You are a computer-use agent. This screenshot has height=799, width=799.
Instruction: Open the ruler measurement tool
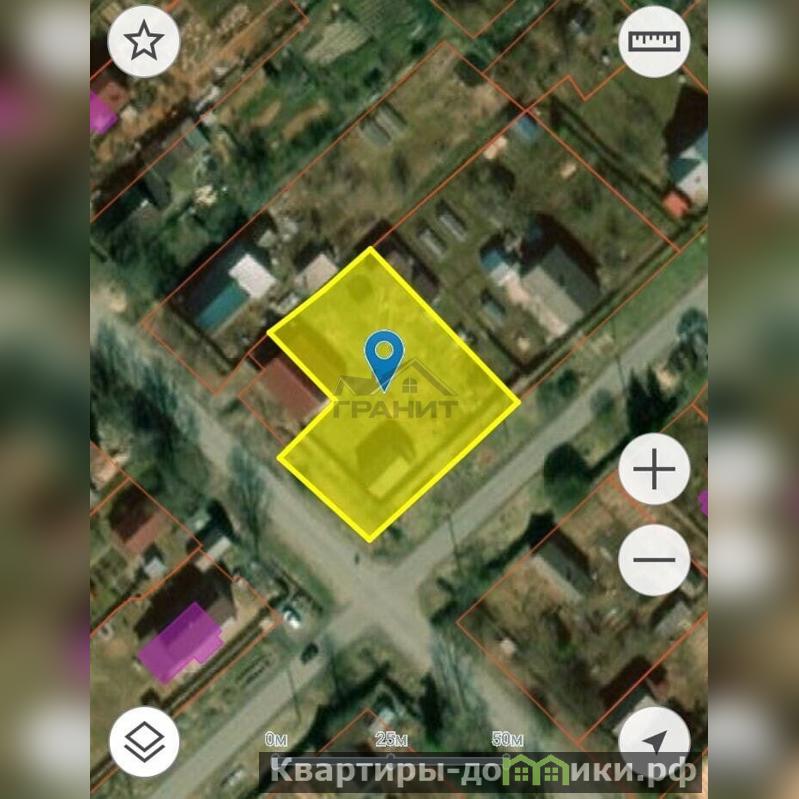click(655, 41)
